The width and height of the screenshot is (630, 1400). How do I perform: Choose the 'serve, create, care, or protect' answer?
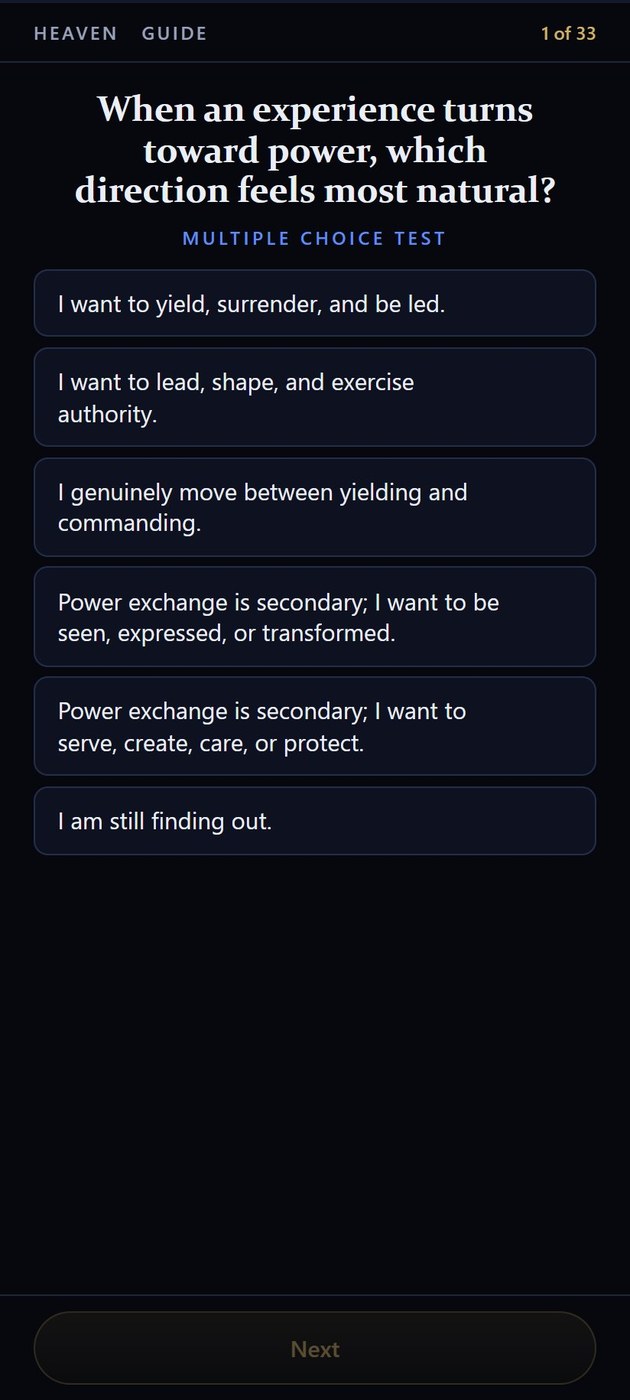(315, 726)
